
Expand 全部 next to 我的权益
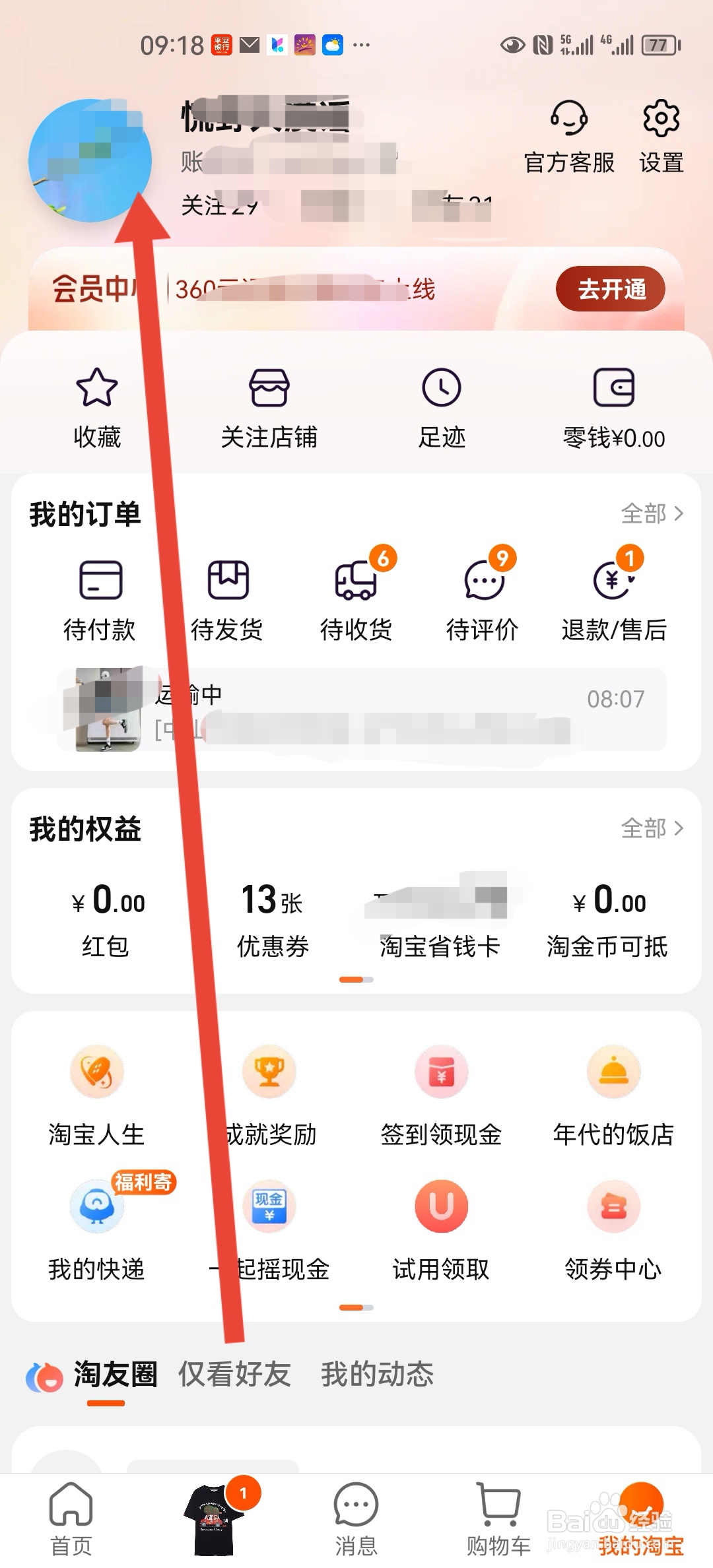(652, 829)
